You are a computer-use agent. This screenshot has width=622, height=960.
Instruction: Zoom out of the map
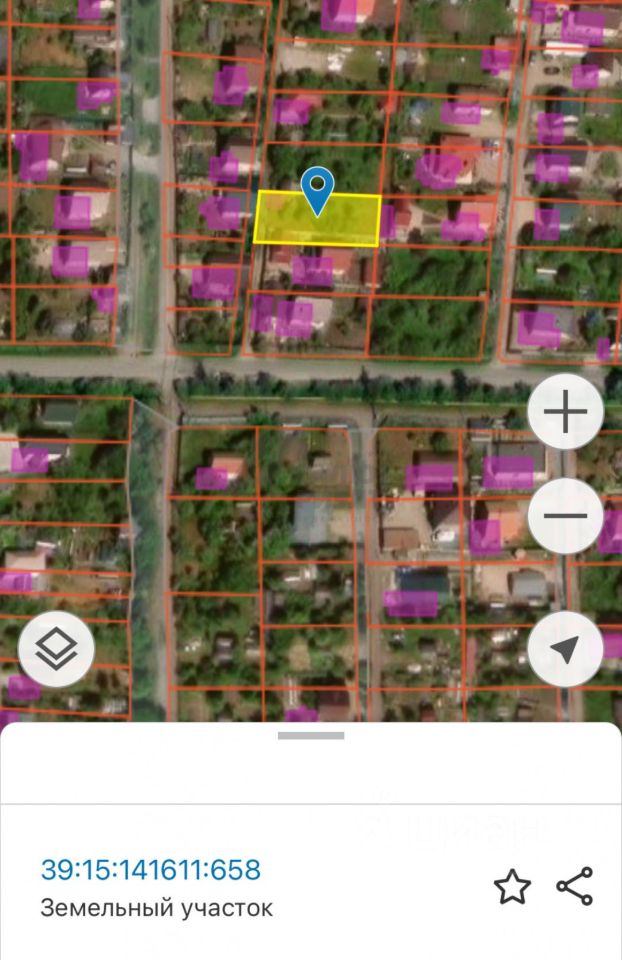(565, 516)
